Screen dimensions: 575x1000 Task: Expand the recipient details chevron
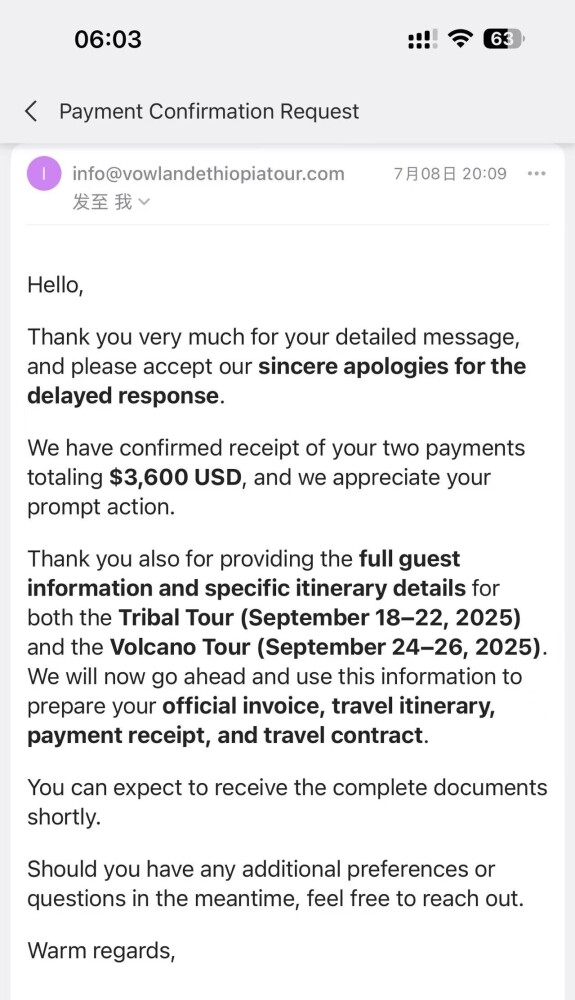pyautogui.click(x=144, y=202)
